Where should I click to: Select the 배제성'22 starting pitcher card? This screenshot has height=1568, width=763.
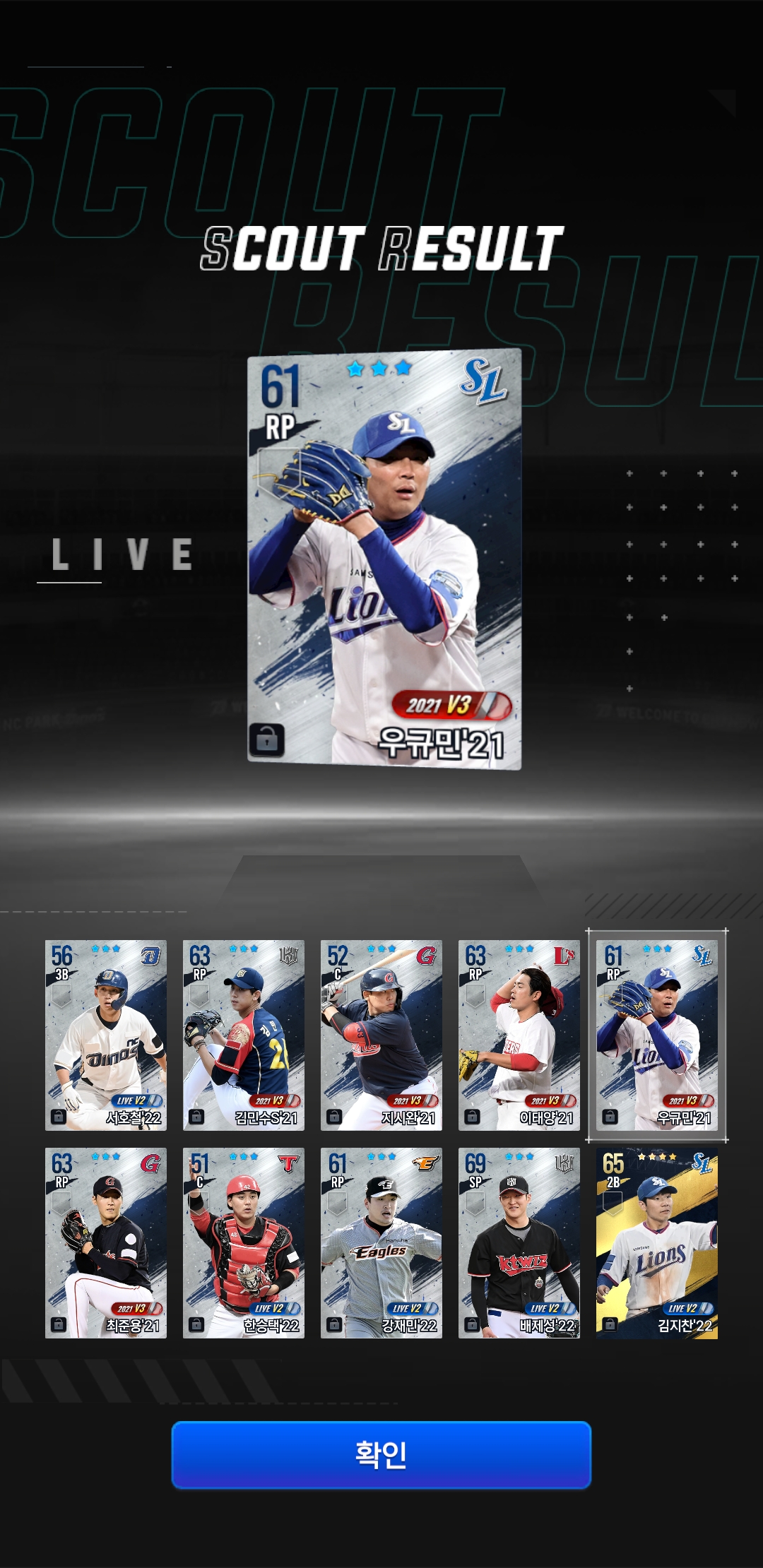pyautogui.click(x=519, y=1243)
